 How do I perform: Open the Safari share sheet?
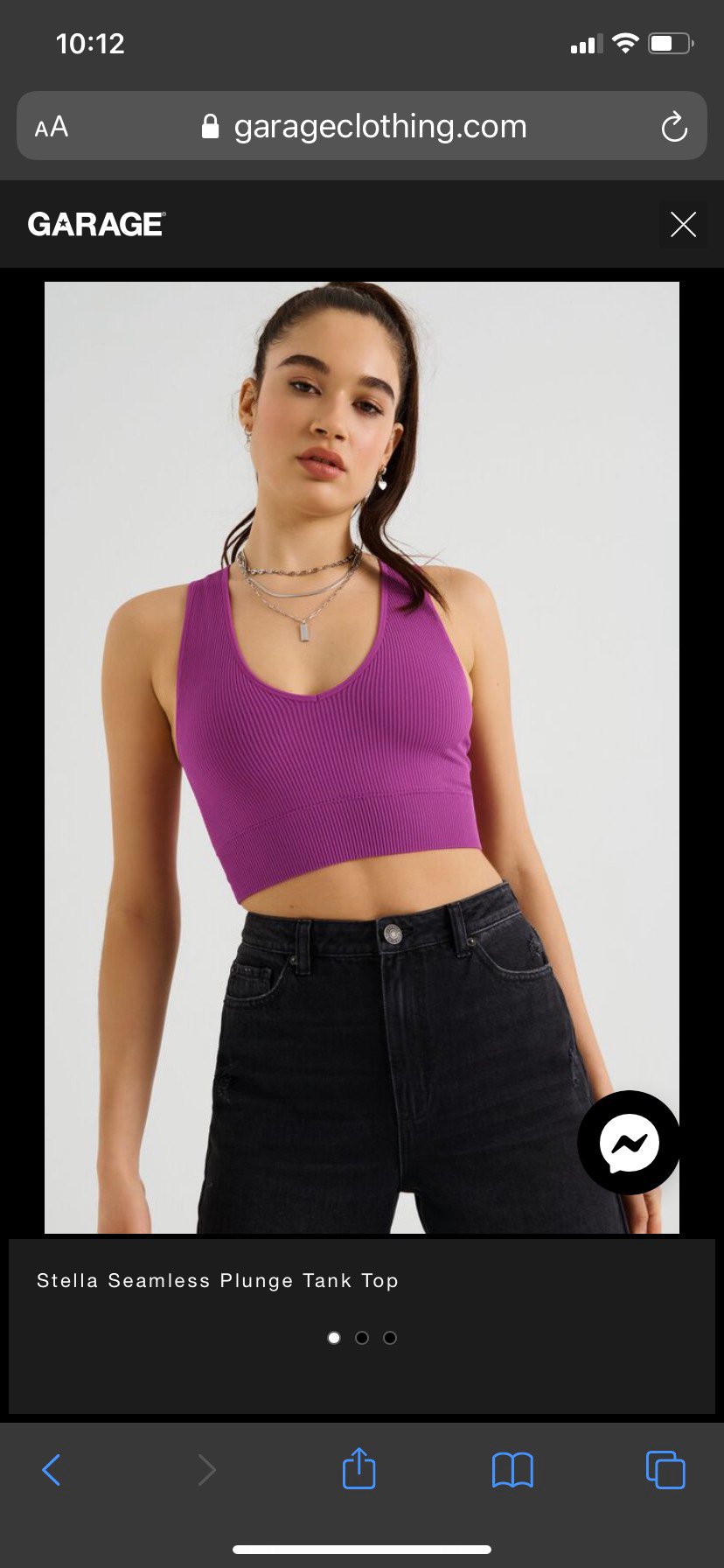click(x=359, y=1468)
